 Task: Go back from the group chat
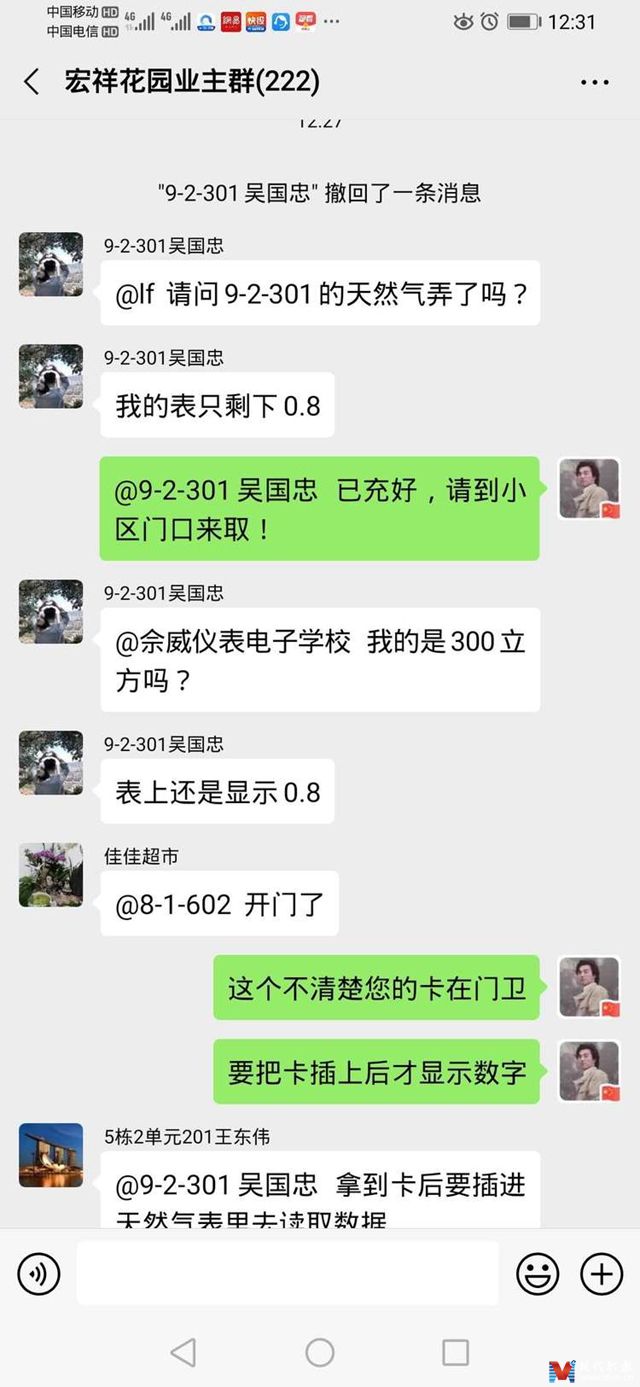pyautogui.click(x=32, y=82)
